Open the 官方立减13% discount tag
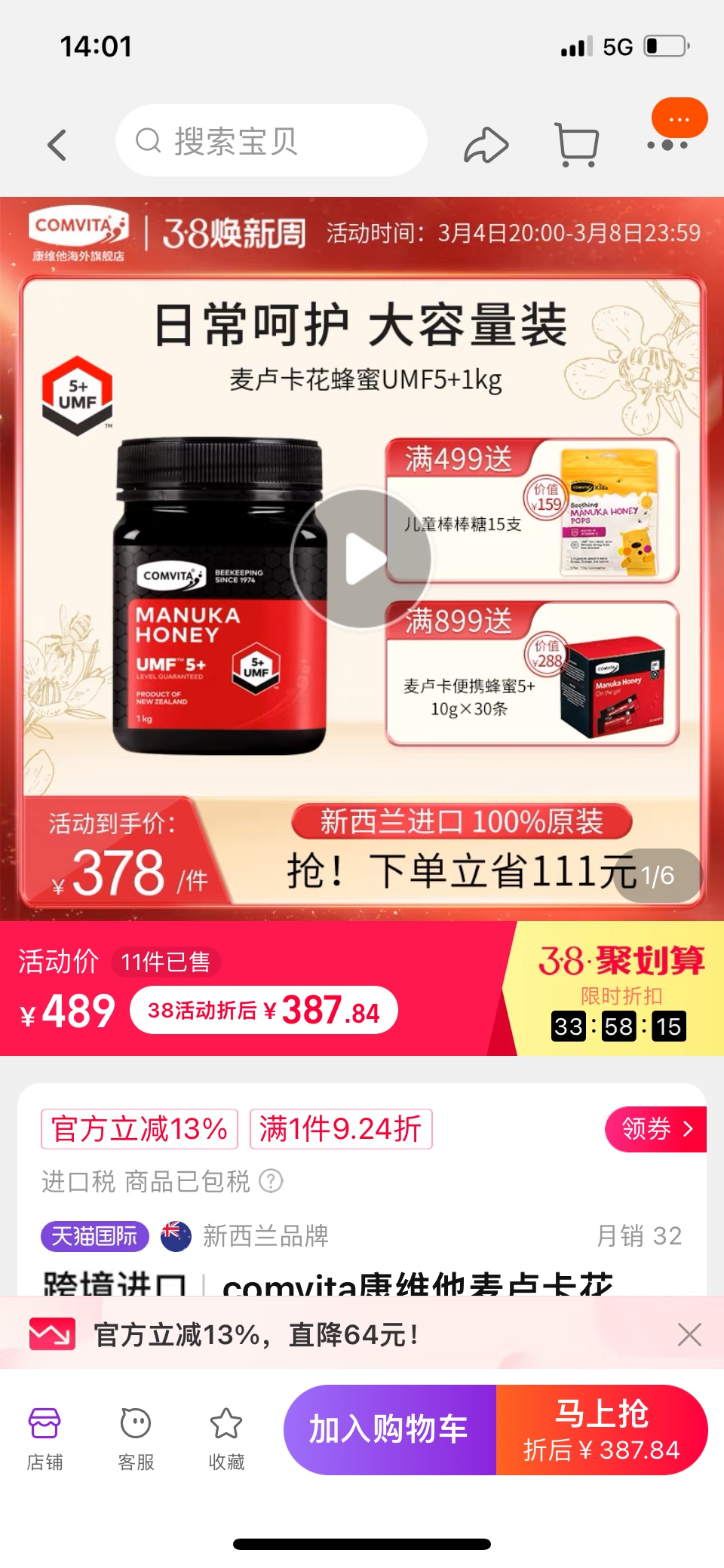 [x=140, y=1128]
